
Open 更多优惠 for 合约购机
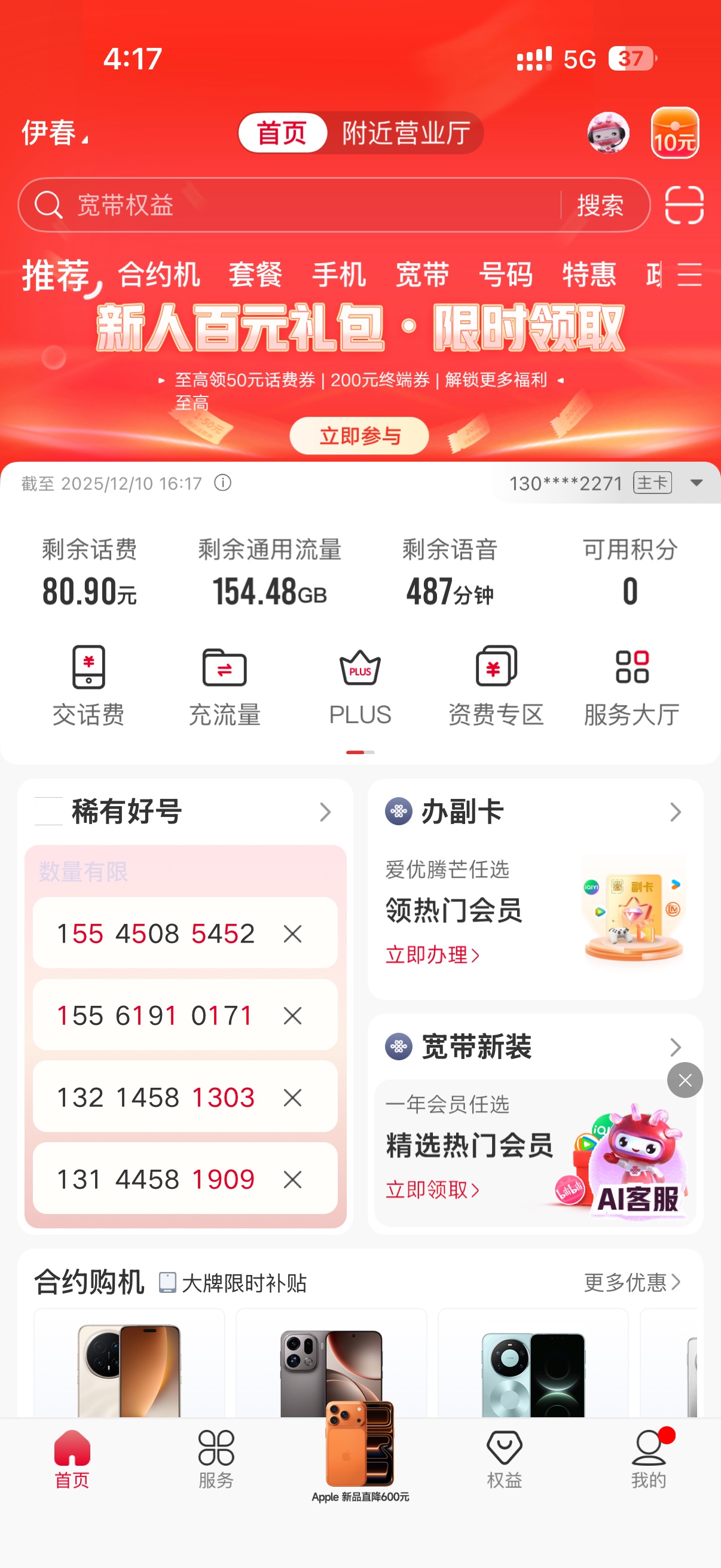point(631,1282)
